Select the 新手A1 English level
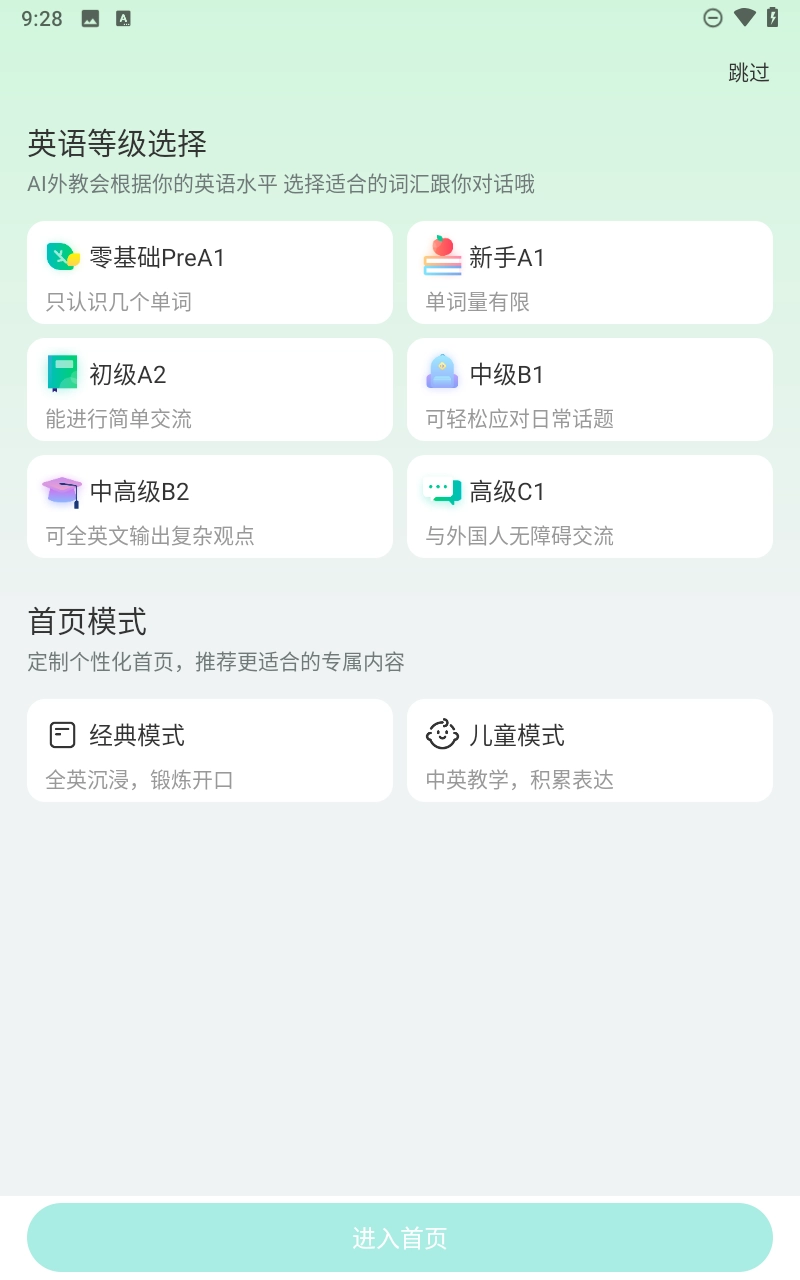800x1280 pixels. 590,272
